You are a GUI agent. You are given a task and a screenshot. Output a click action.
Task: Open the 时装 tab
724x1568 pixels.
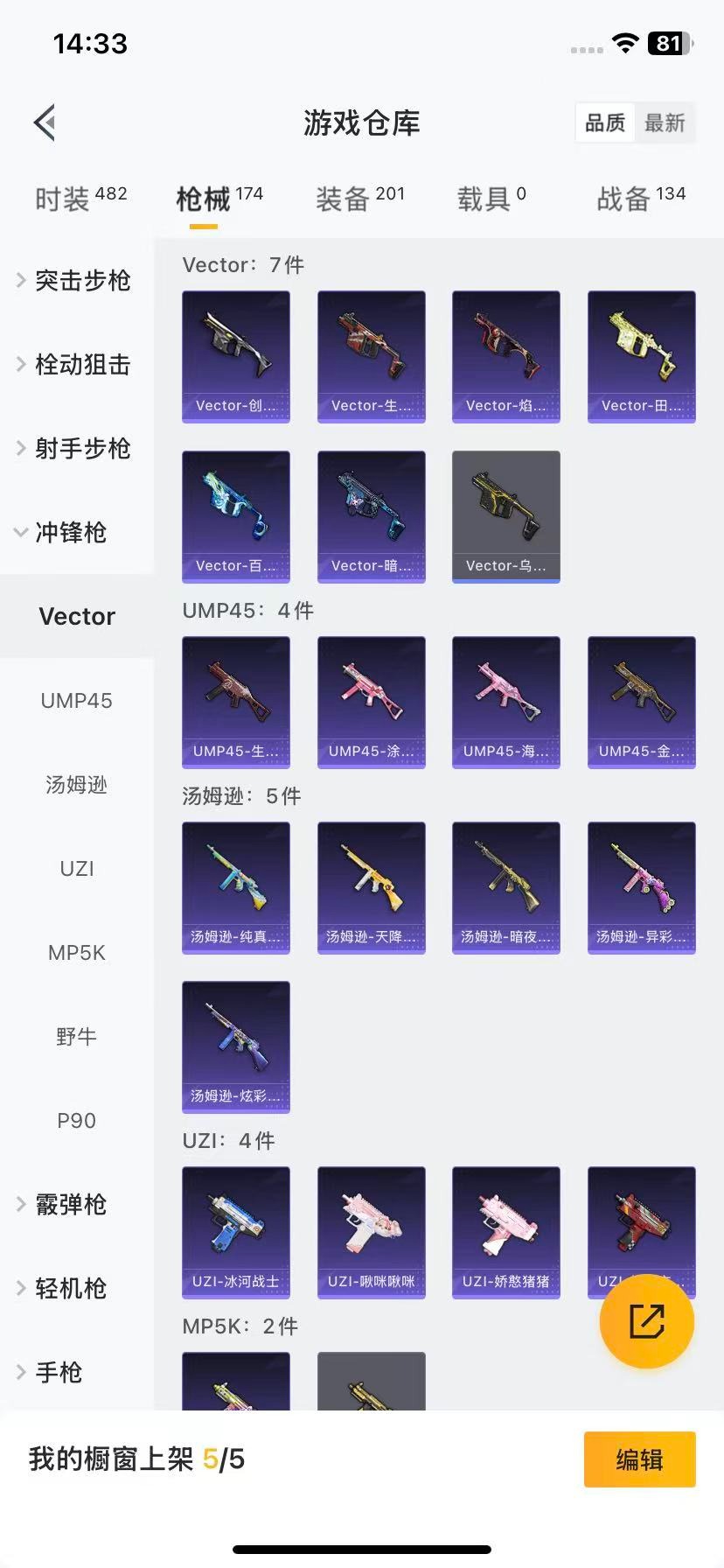click(77, 199)
